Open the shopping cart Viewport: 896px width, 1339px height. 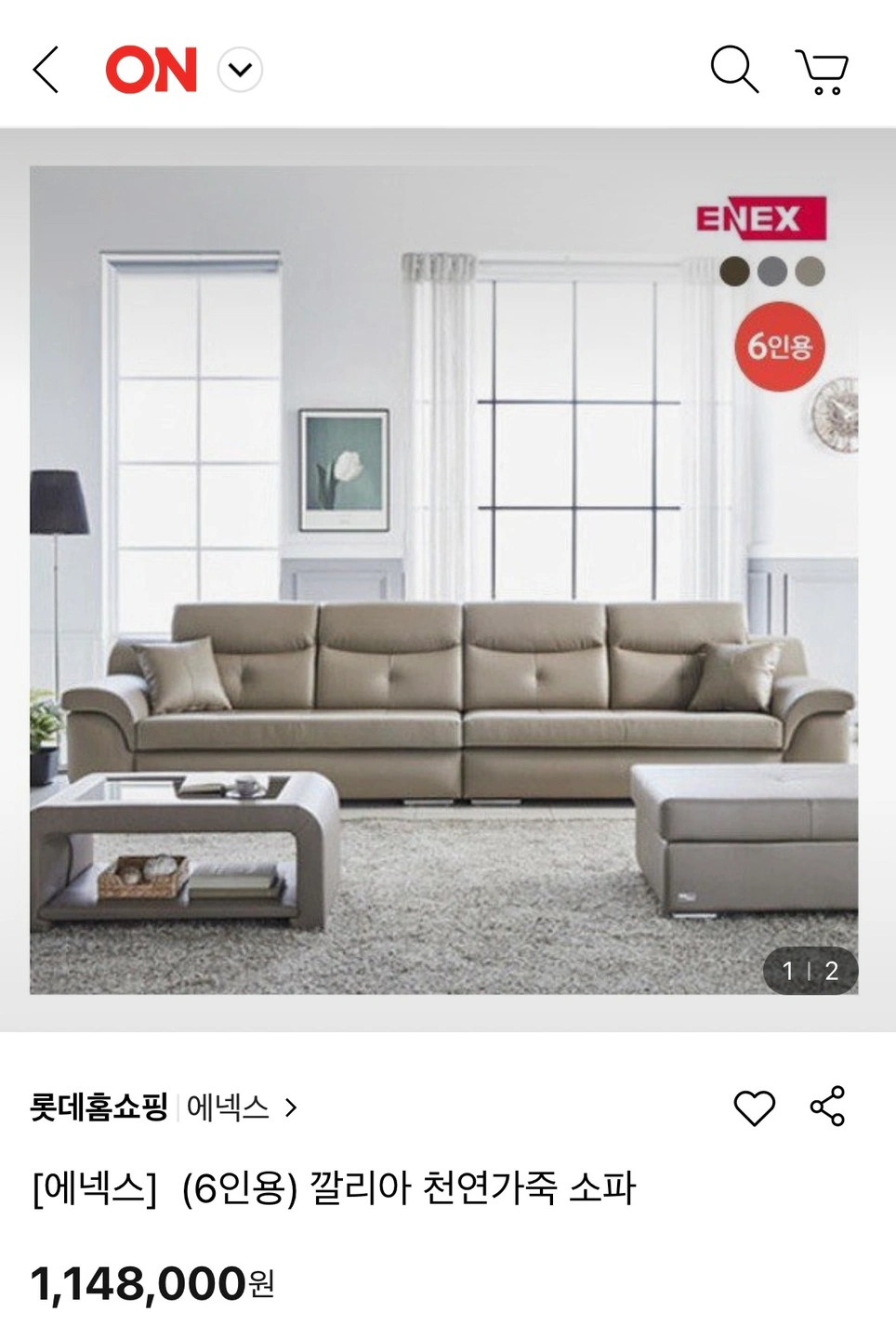coord(823,72)
